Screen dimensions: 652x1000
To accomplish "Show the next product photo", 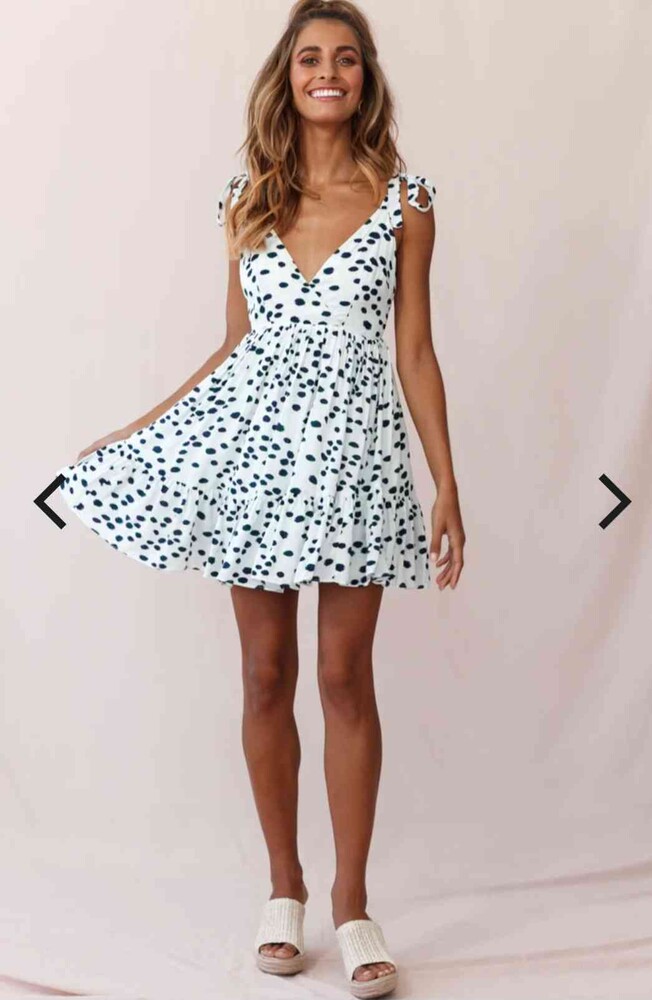I will coord(614,501).
